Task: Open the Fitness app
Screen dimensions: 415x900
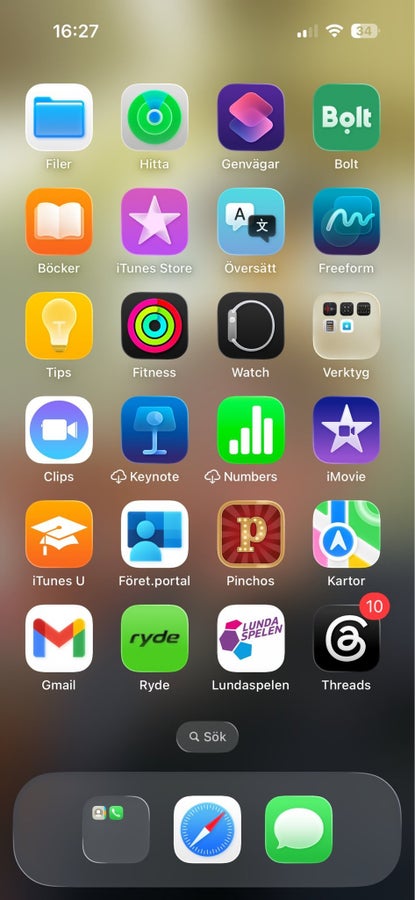Action: tap(154, 325)
